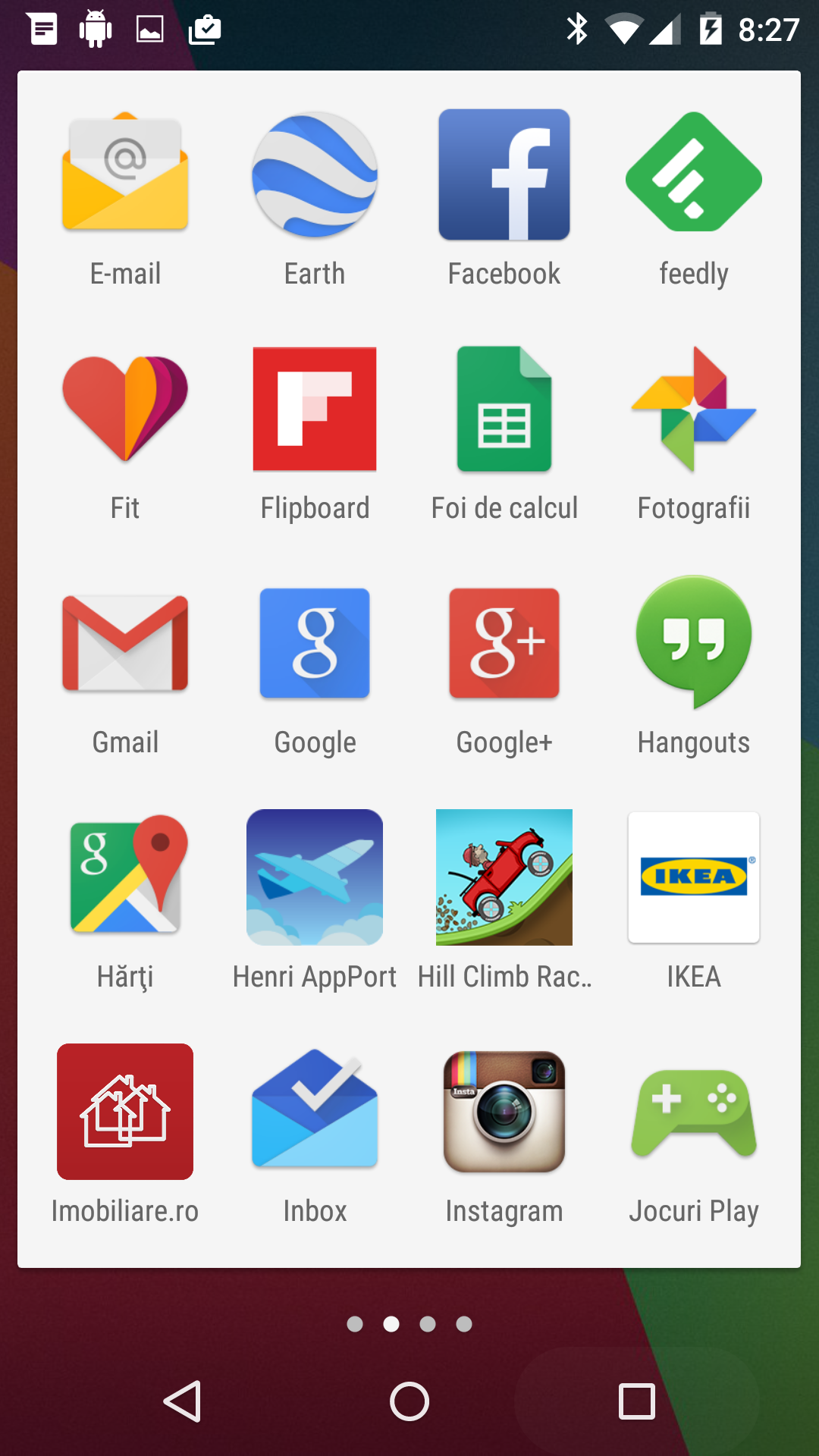The height and width of the screenshot is (1456, 819).
Task: Launch Google+
Action: coord(504,643)
